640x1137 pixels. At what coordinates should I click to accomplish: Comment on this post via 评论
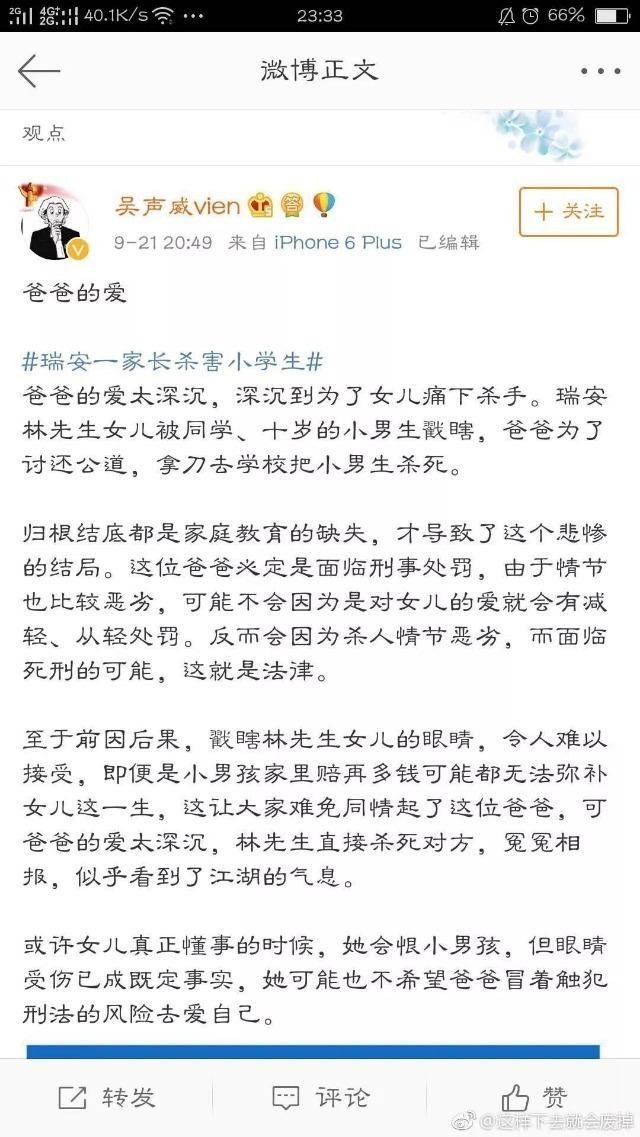[320, 1097]
